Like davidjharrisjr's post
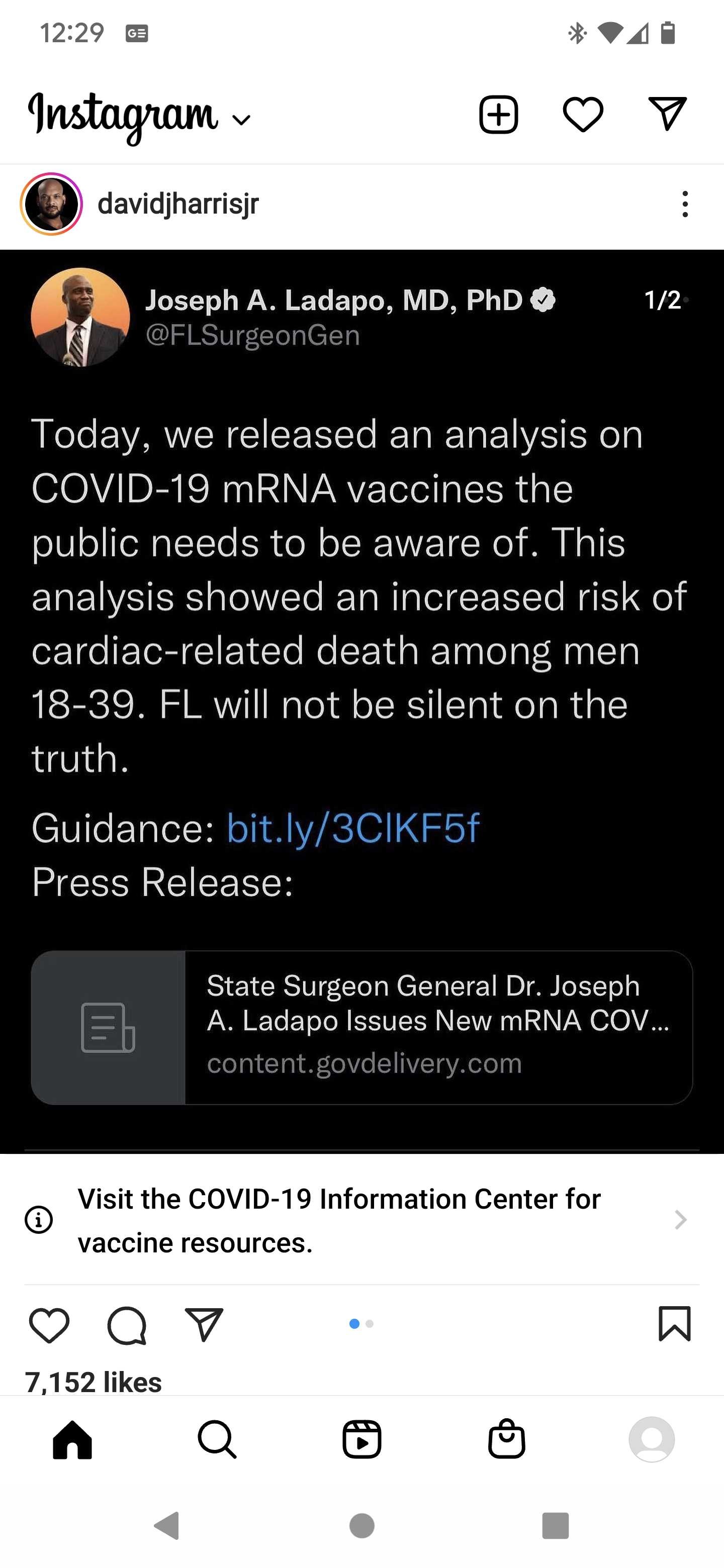The height and width of the screenshot is (1568, 724). click(49, 1325)
